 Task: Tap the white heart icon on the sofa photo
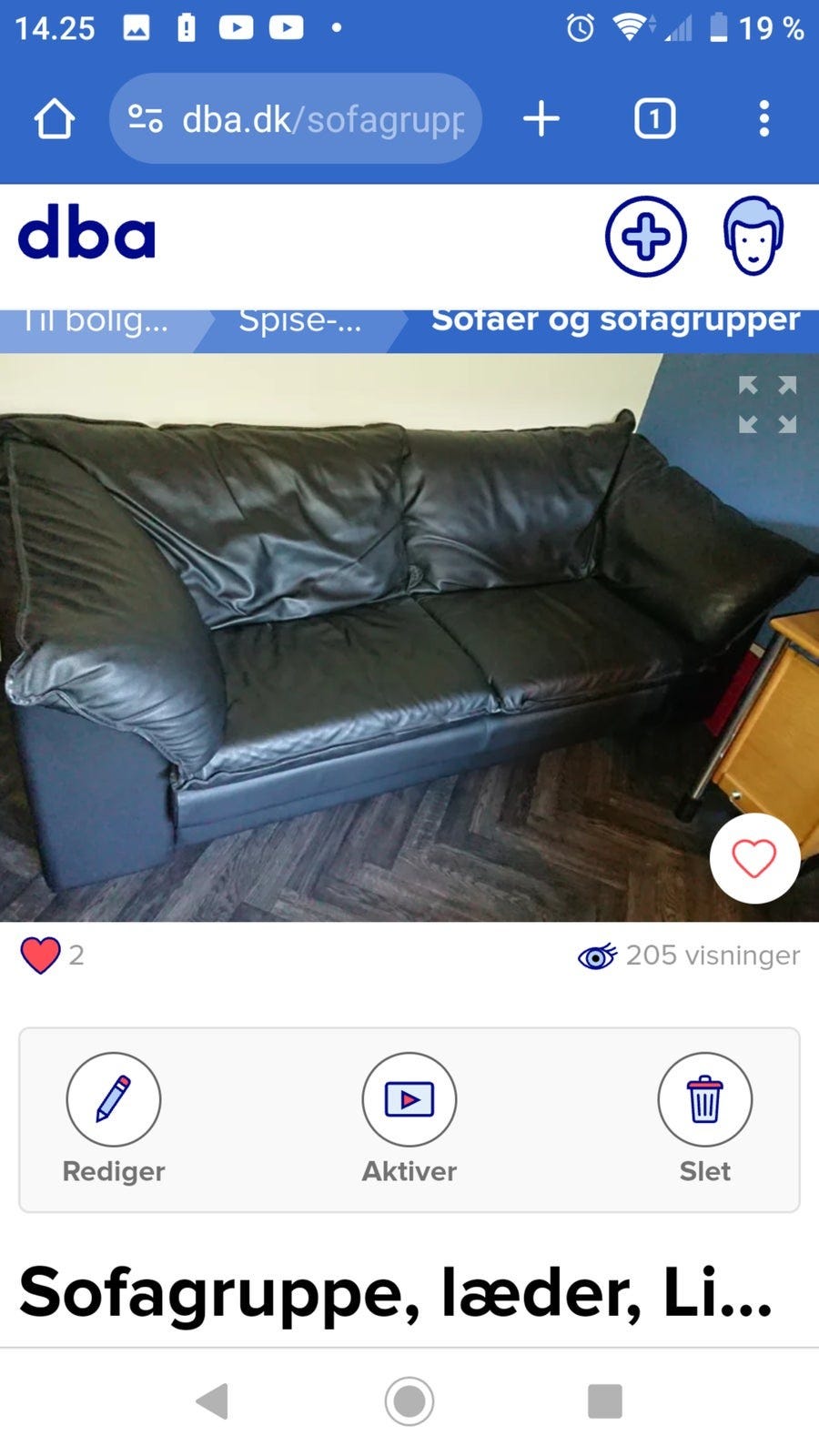click(754, 856)
